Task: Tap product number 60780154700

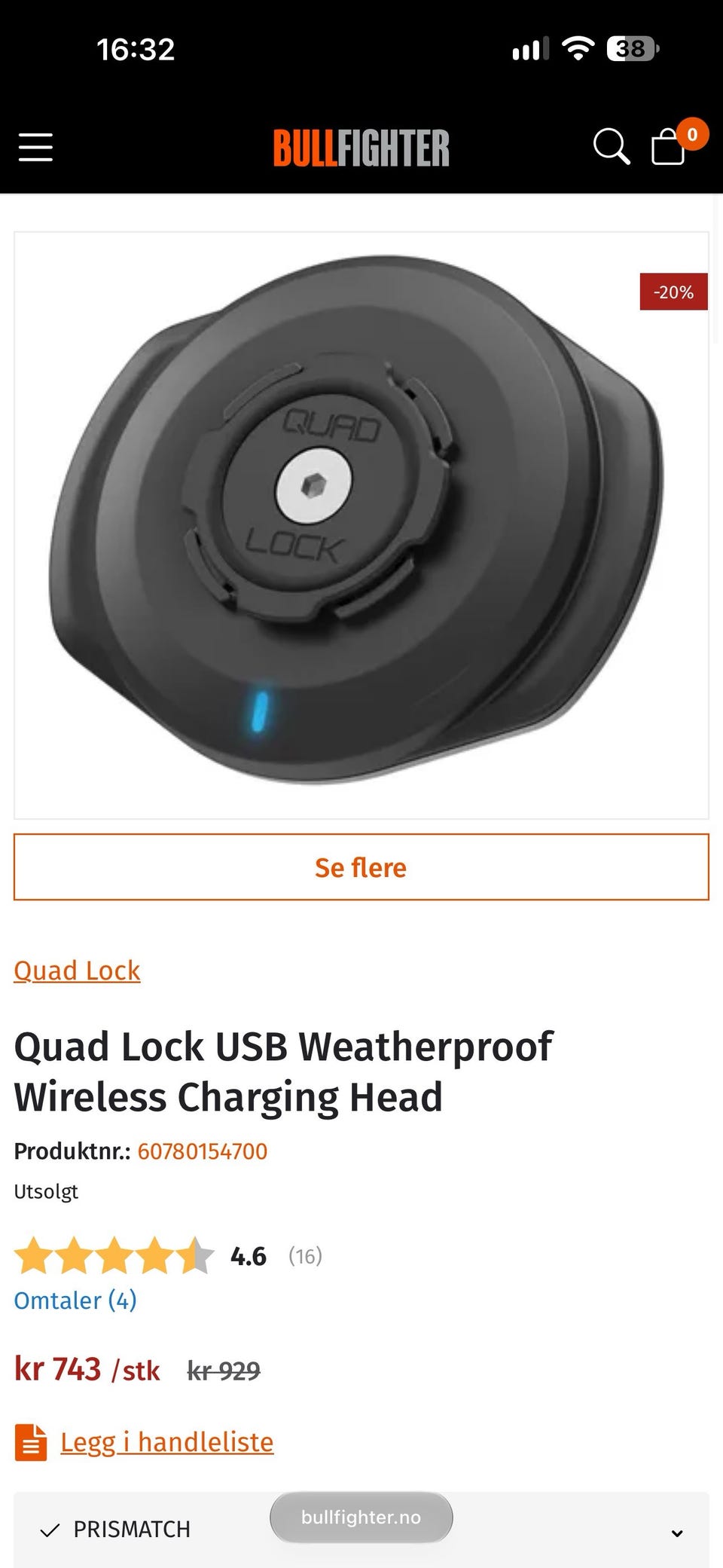Action: tap(203, 1151)
